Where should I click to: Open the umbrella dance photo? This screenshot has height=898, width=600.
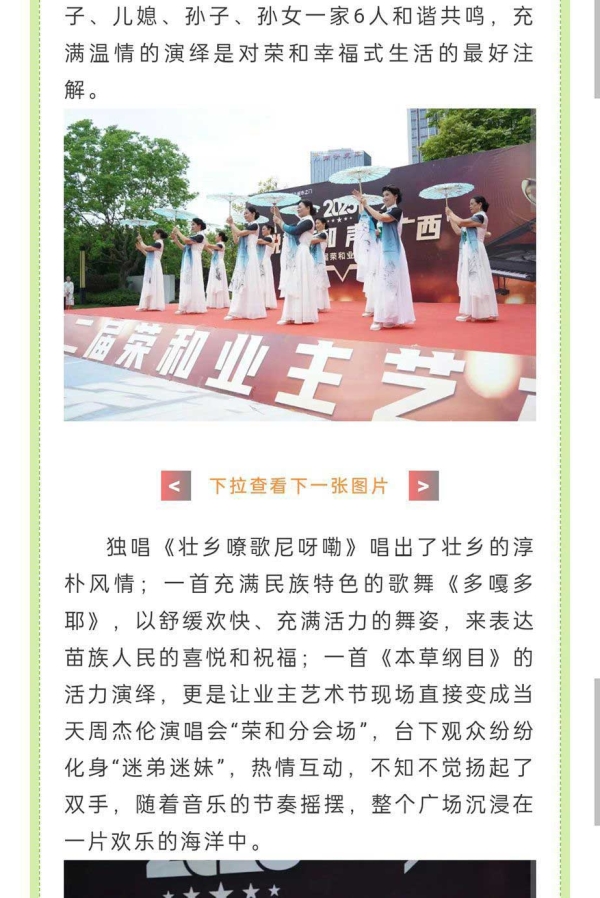coord(300,265)
